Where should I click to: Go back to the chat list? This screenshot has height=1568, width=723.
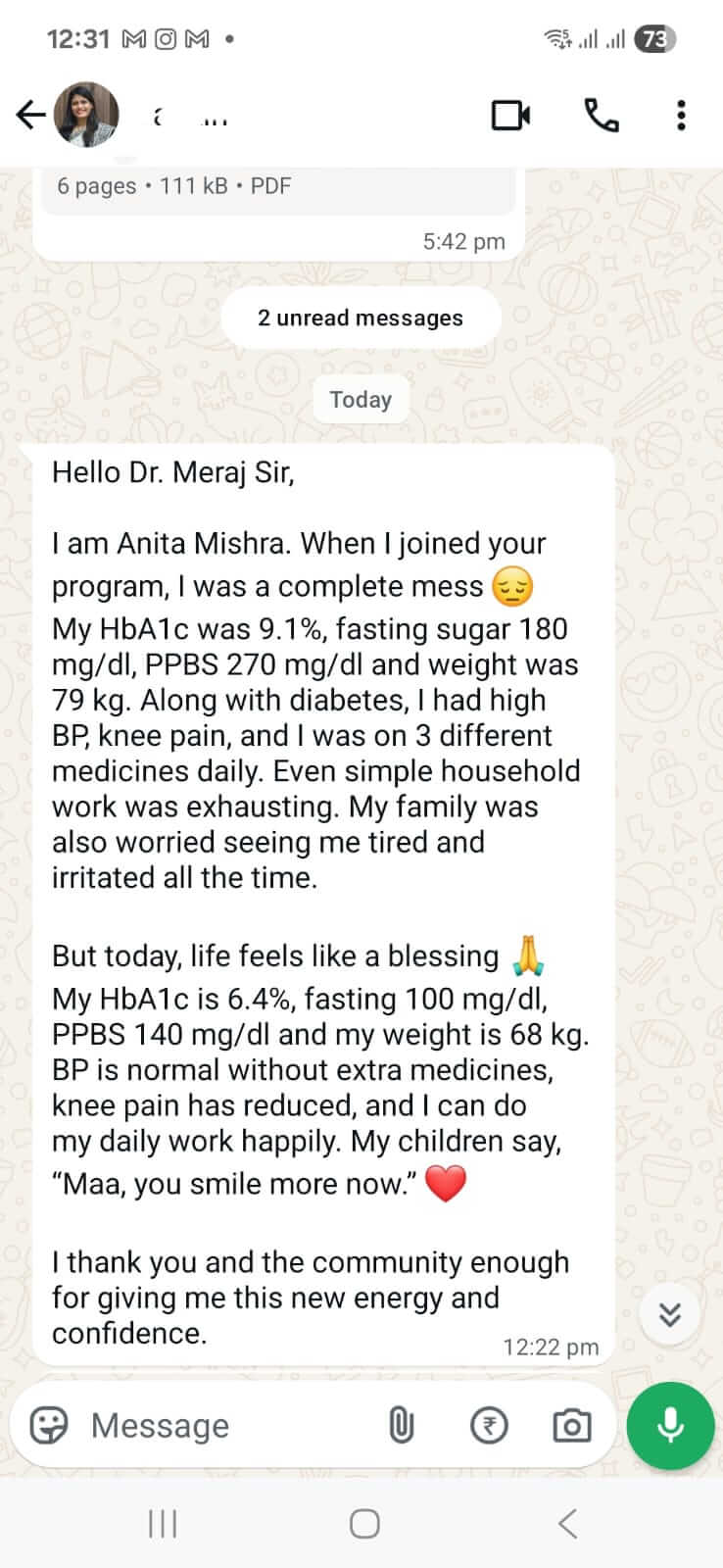pyautogui.click(x=30, y=116)
